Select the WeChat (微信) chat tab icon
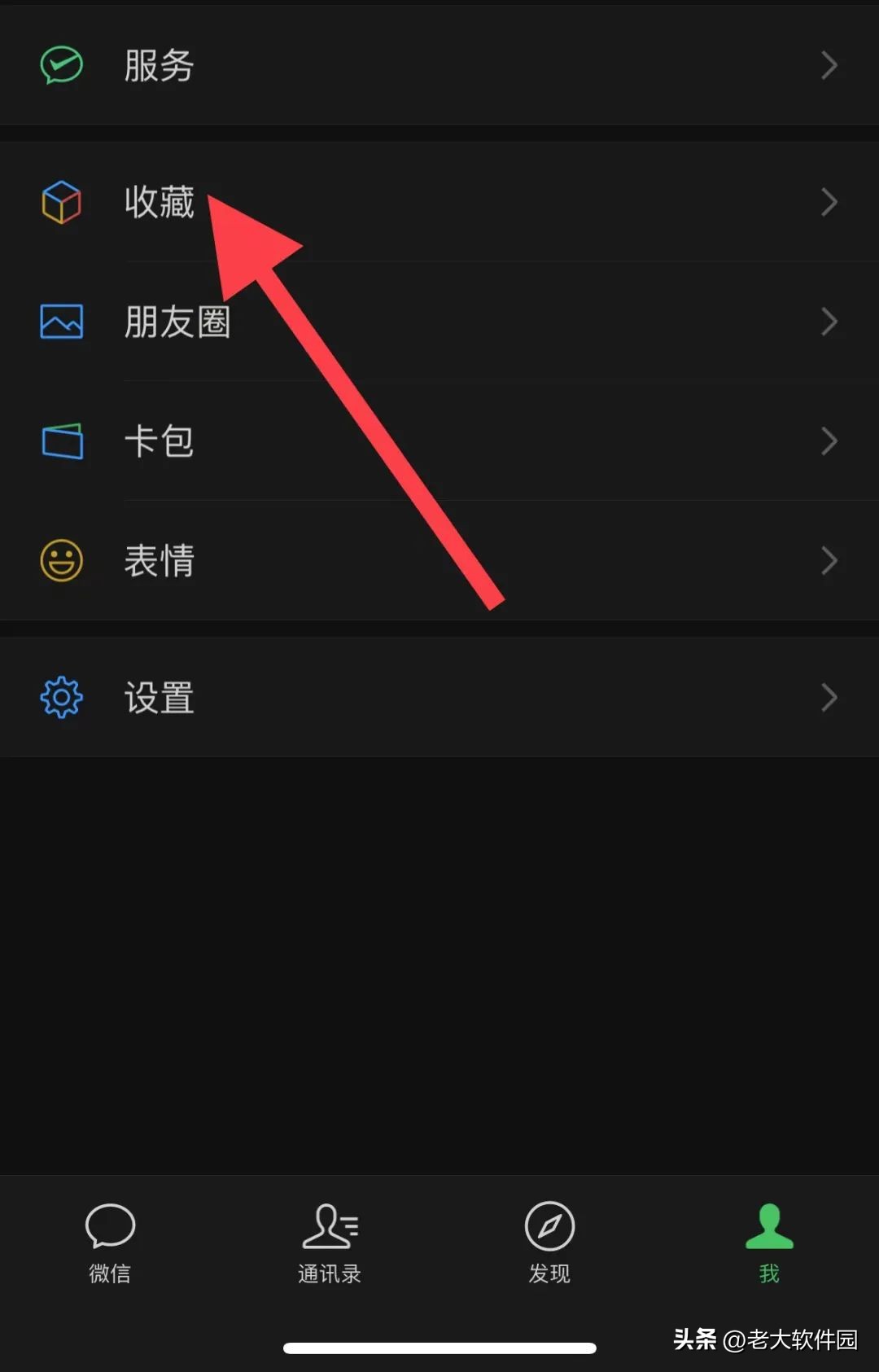This screenshot has width=879, height=1372. click(x=109, y=1225)
